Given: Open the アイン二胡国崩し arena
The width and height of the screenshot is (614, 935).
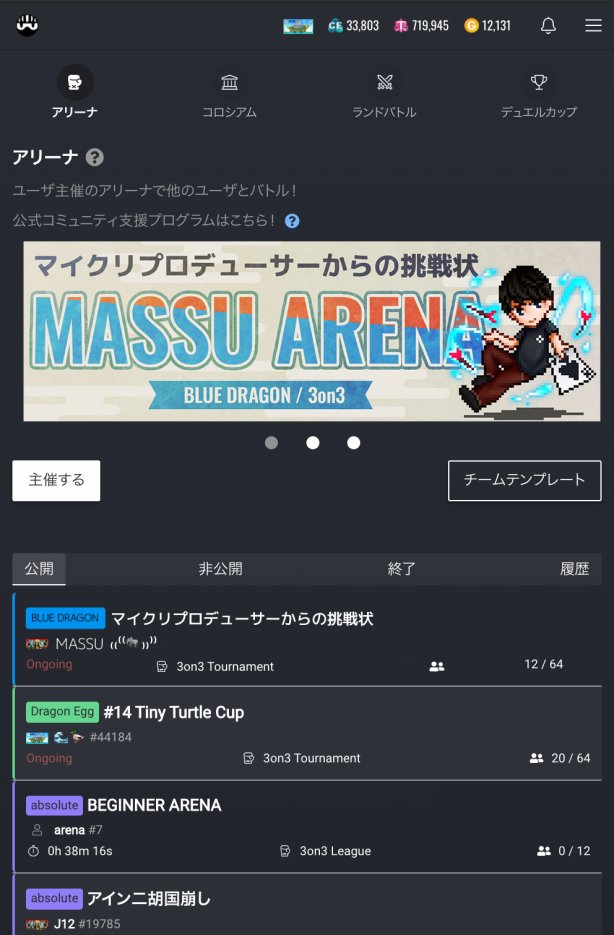Looking at the screenshot, I should tap(149, 898).
